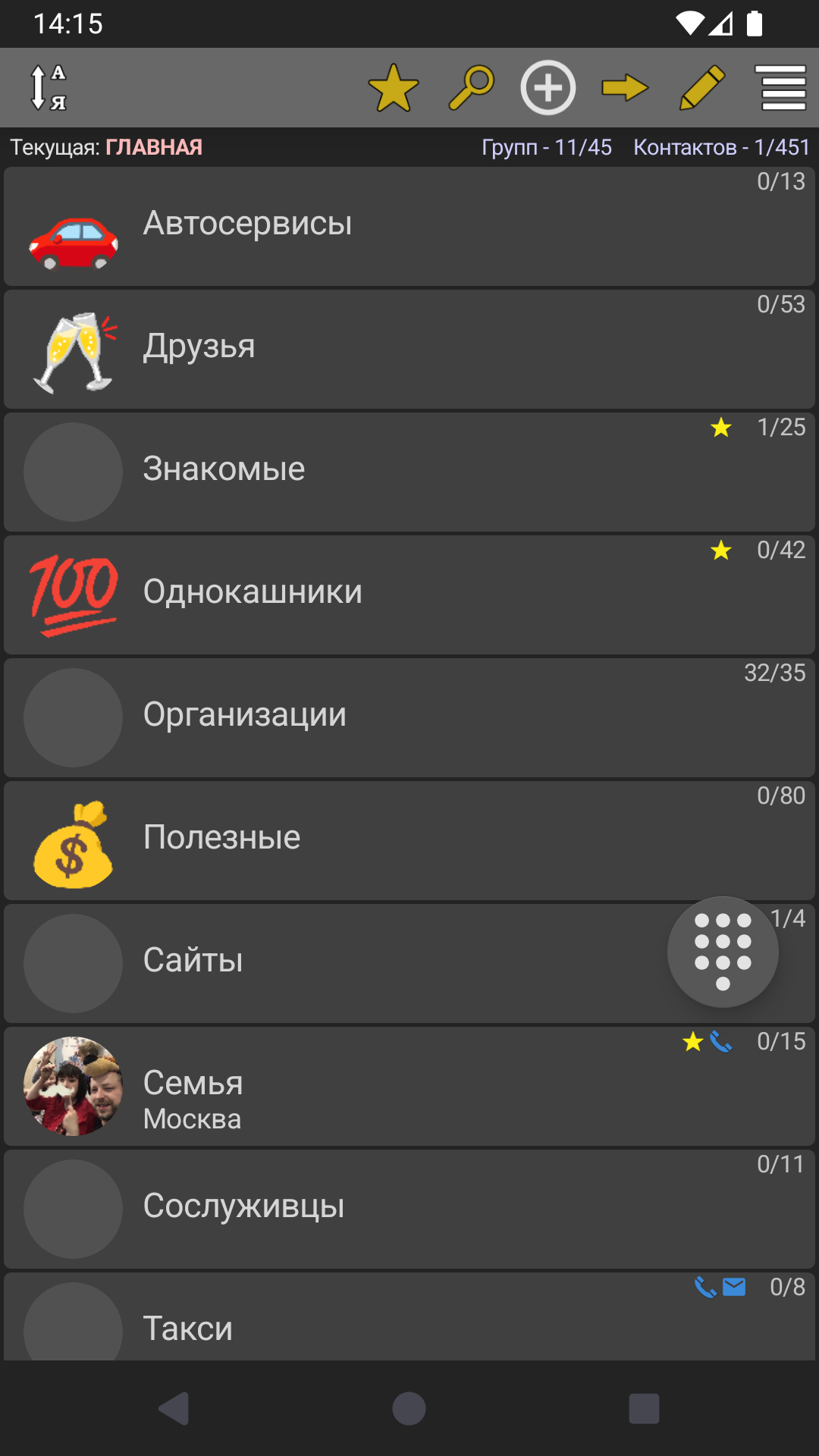Open search with the magnifier icon
Screen dimensions: 819x1456
click(471, 88)
